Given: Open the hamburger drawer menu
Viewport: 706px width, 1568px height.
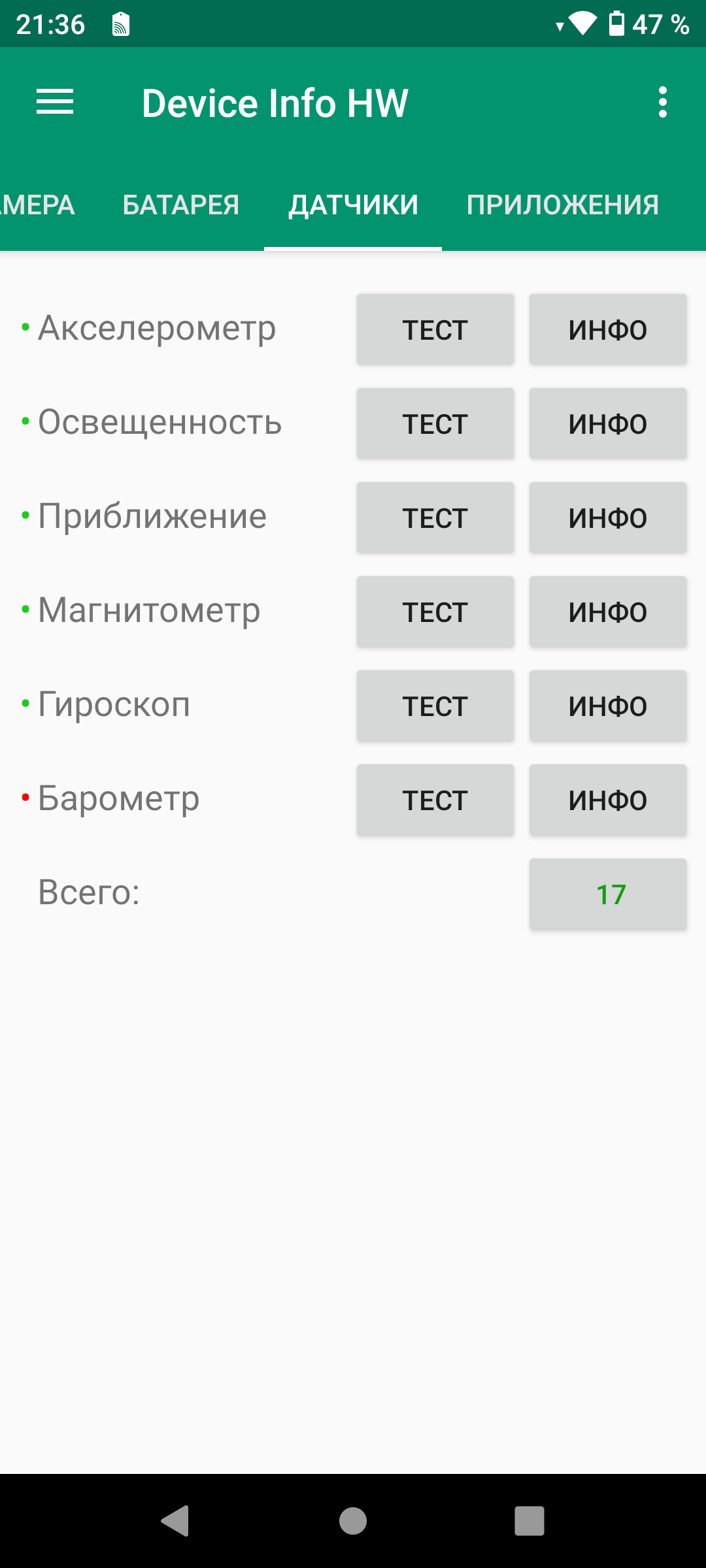Looking at the screenshot, I should tap(55, 103).
